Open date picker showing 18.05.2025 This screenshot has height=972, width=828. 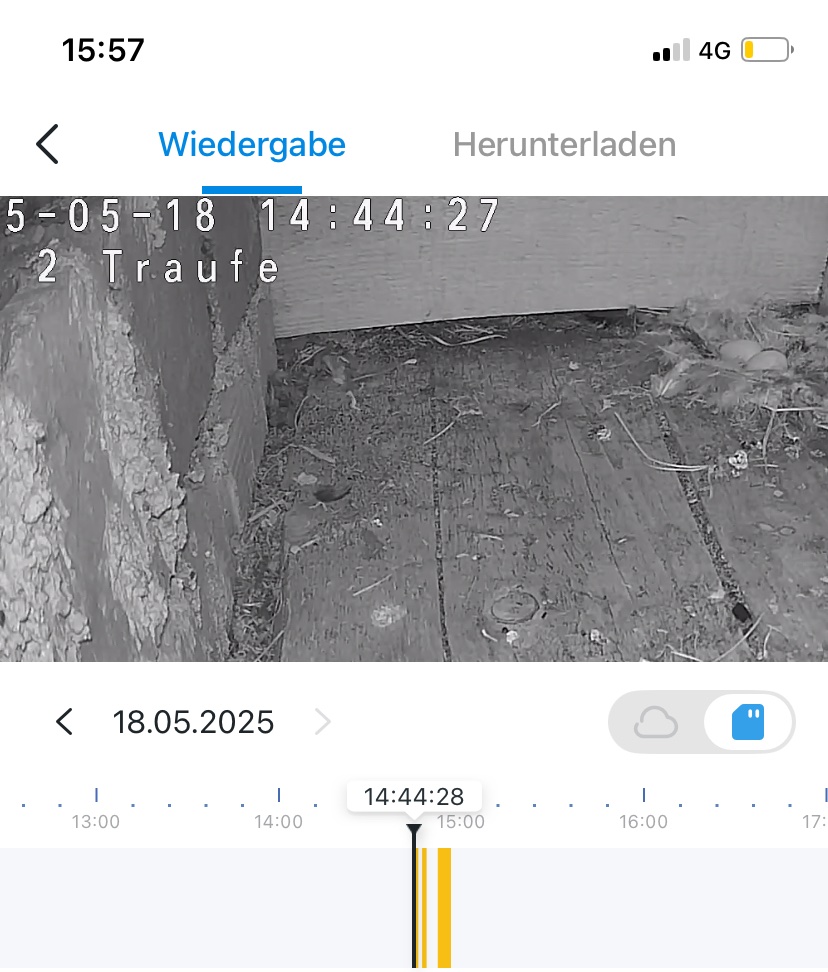[193, 722]
